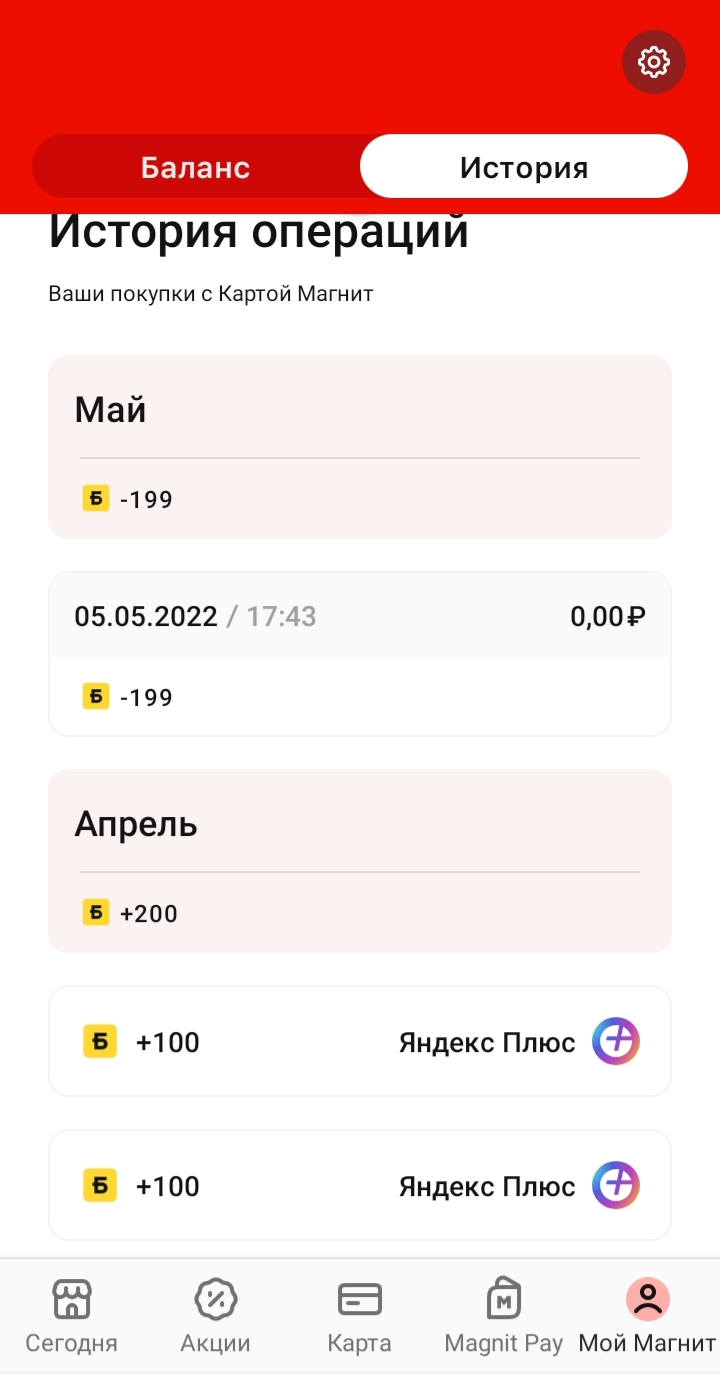Screen dimensions: 720x1374
Task: Select the История tab
Action: coord(524,166)
